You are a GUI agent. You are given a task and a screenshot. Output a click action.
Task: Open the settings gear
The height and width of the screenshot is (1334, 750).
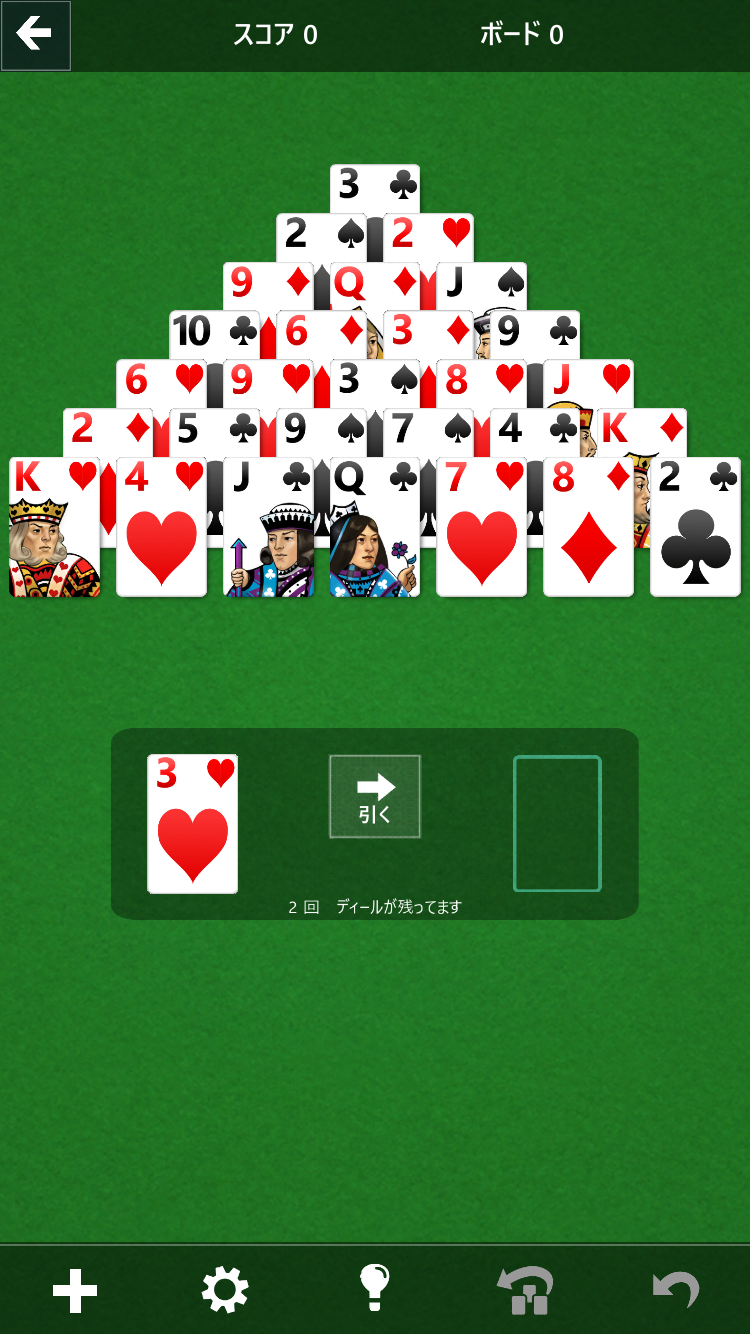point(225,1290)
